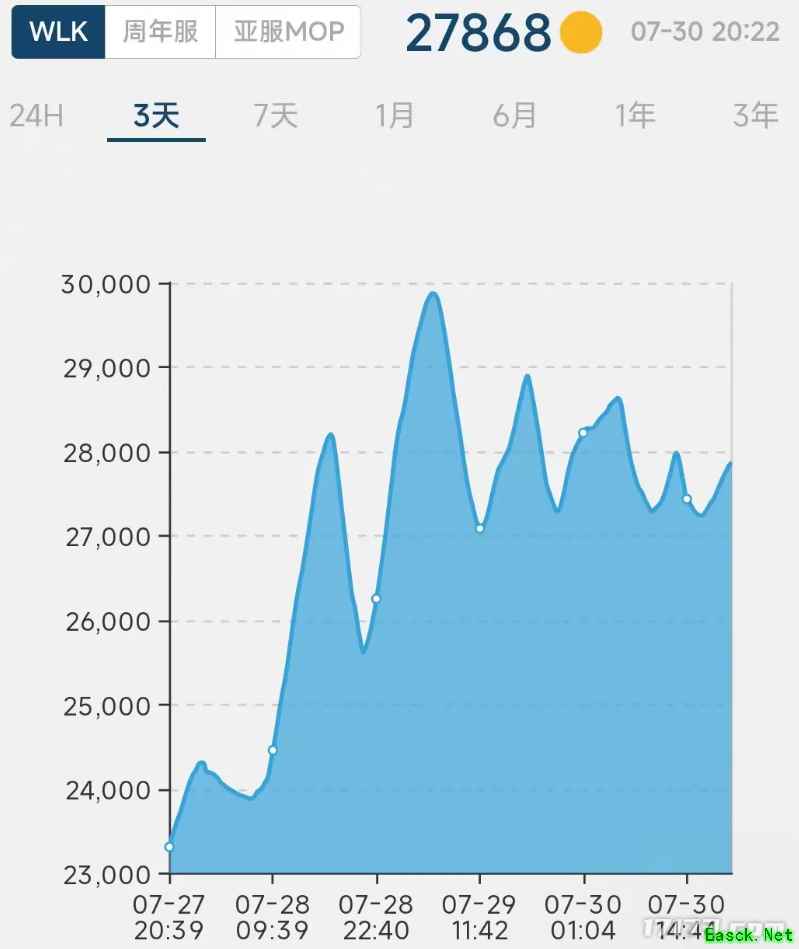Select the 3天 time range

(156, 116)
